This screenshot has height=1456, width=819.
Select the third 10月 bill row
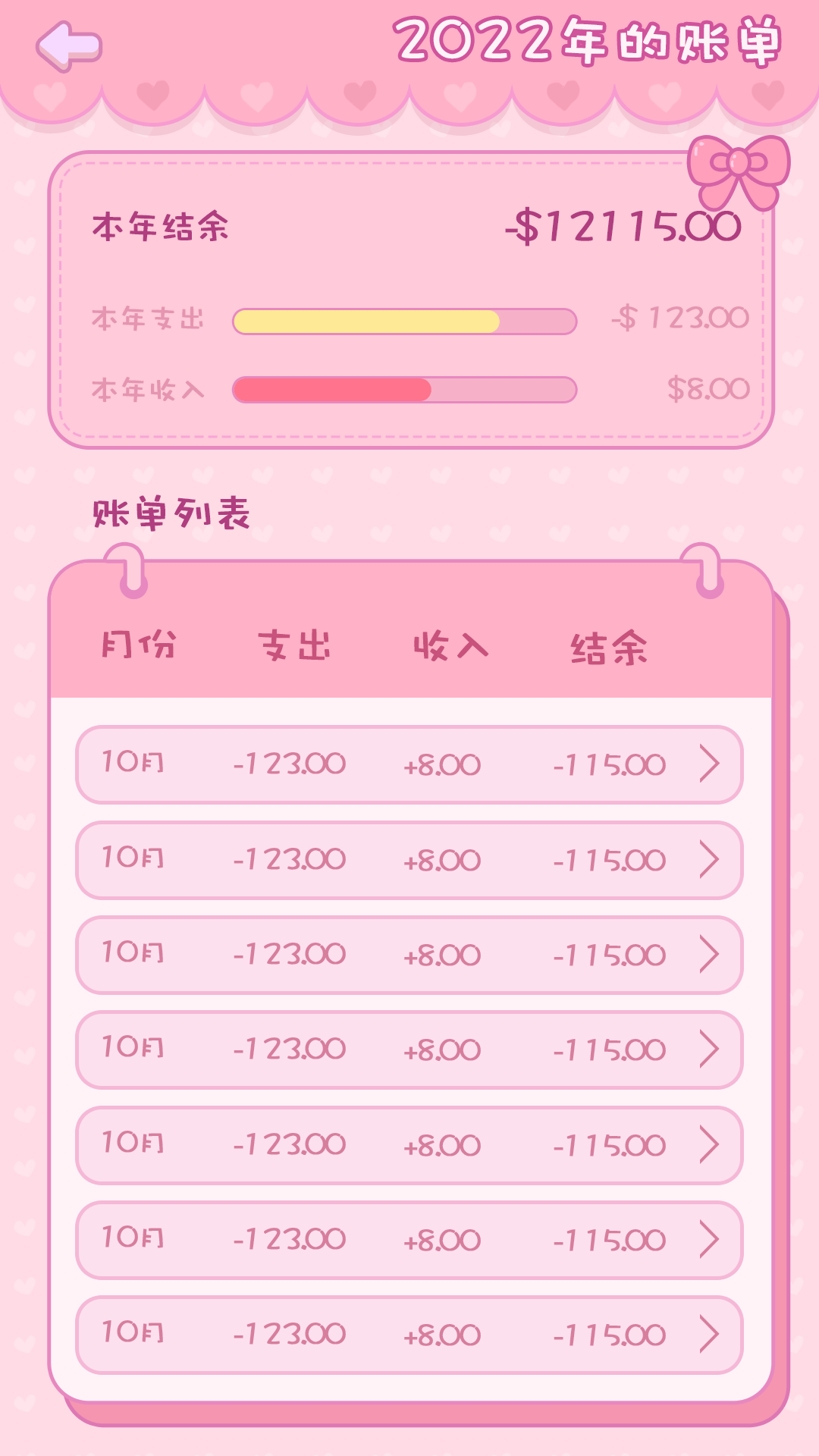(x=409, y=954)
